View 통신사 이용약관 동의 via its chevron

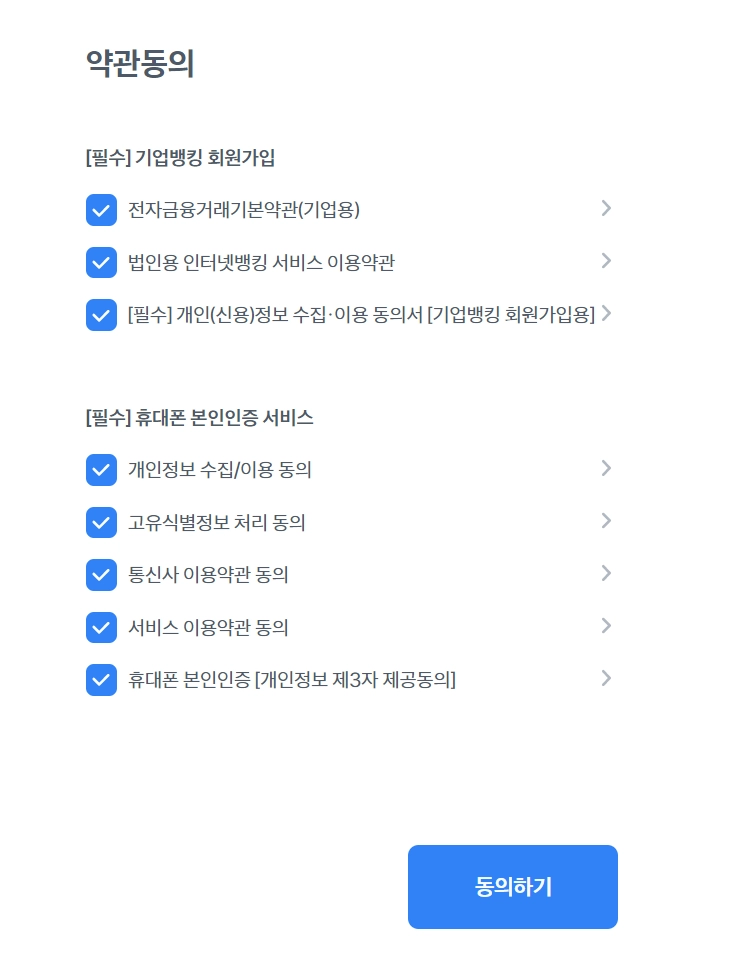[606, 573]
